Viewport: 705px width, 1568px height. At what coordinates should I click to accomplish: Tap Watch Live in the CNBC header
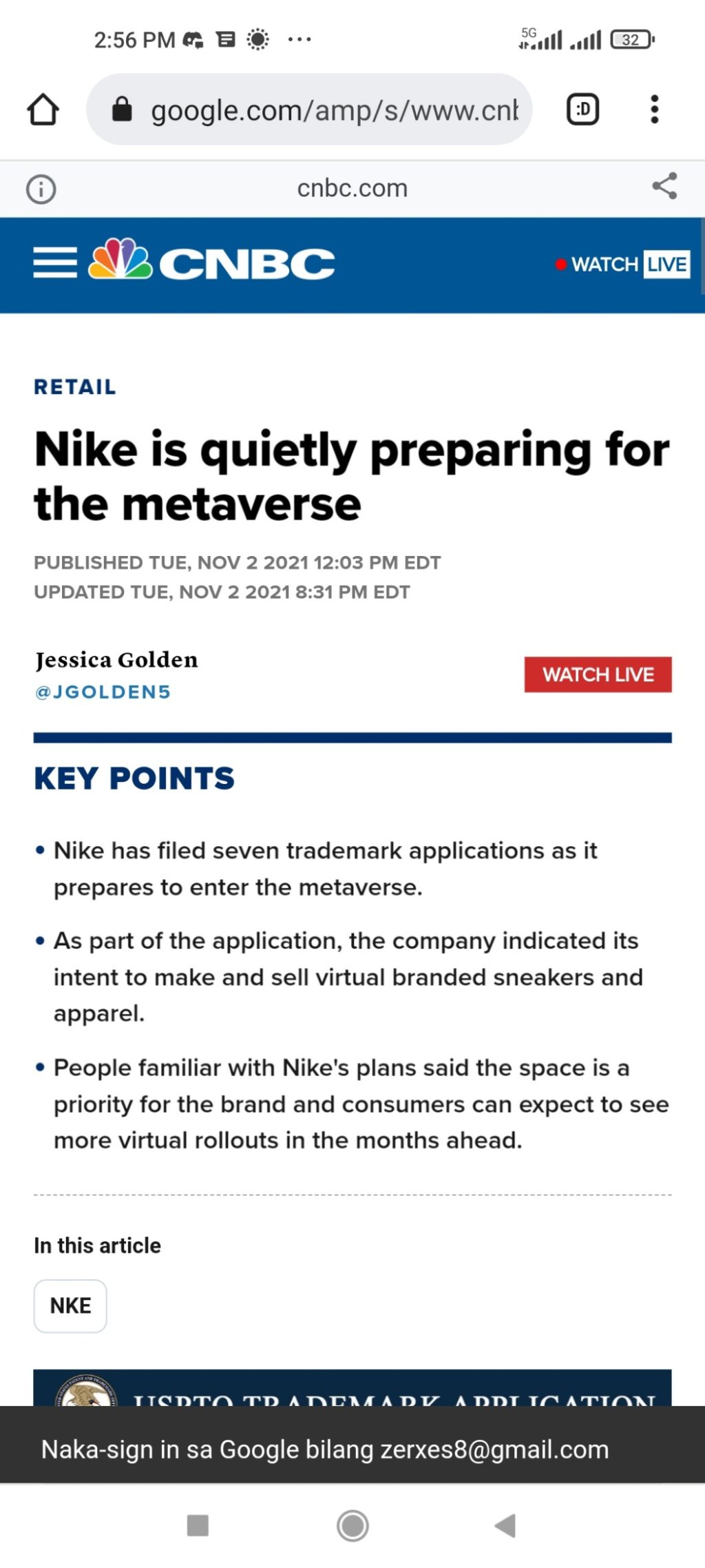622,265
